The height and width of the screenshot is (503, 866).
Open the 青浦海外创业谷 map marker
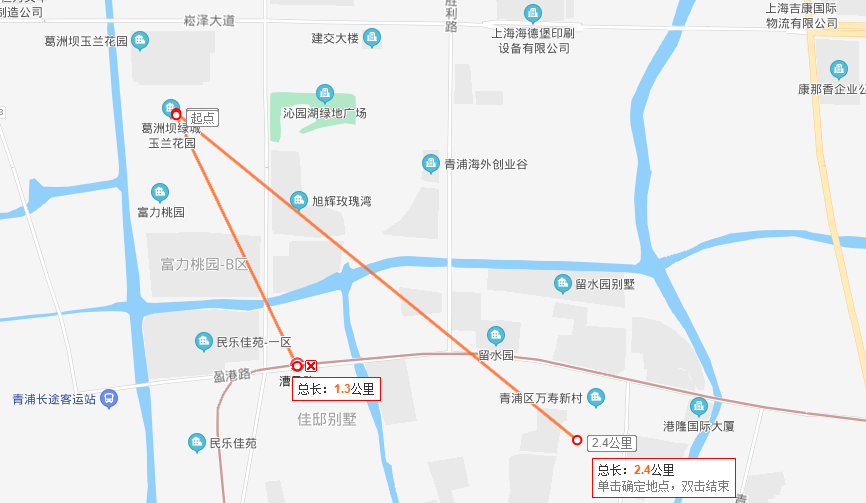pyautogui.click(x=431, y=163)
